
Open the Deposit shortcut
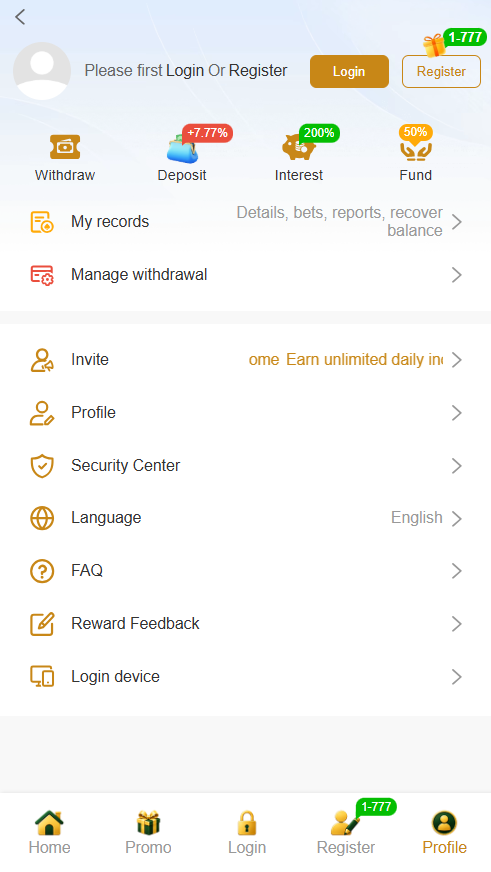[182, 158]
